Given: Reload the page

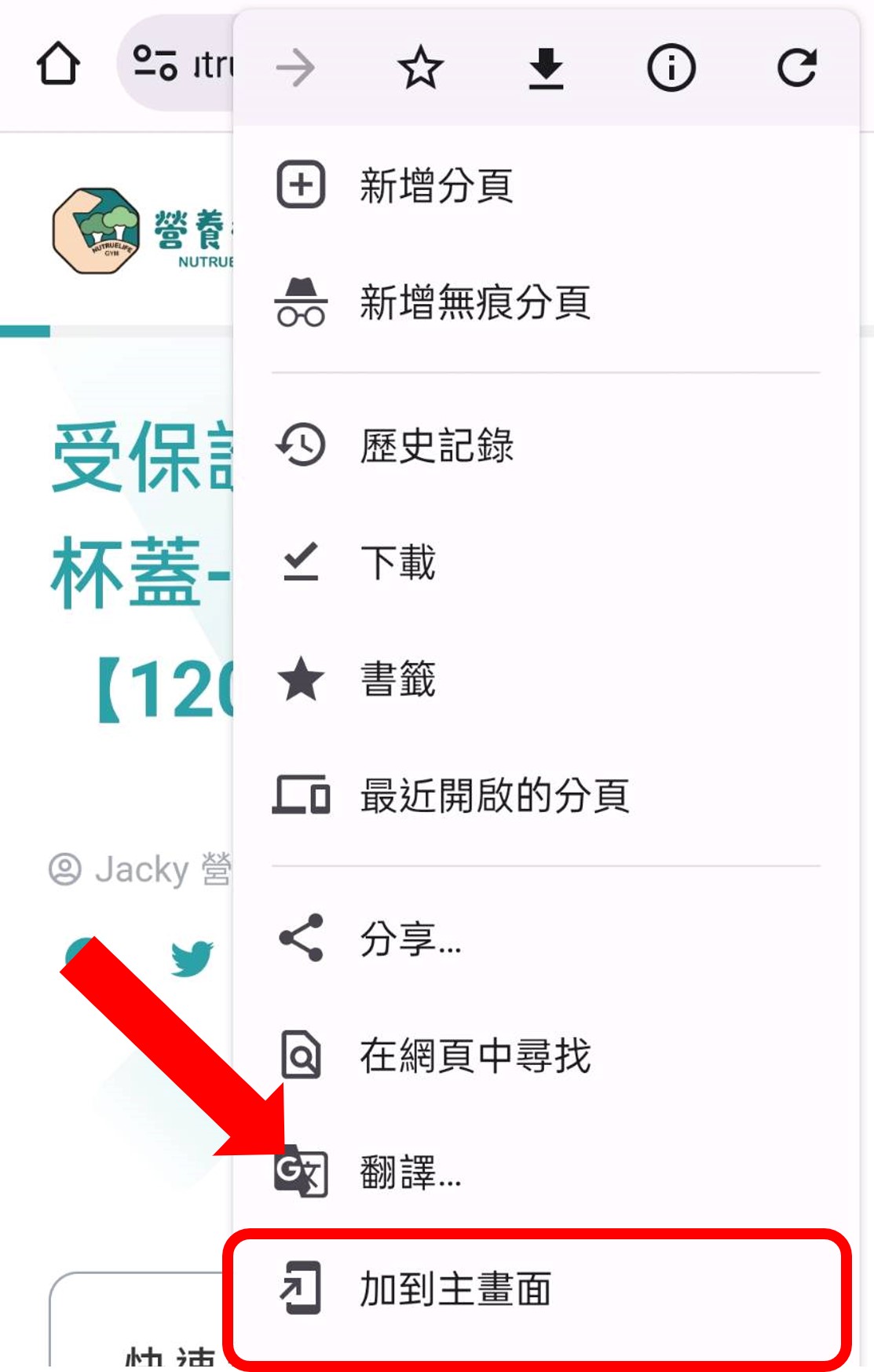Looking at the screenshot, I should pyautogui.click(x=796, y=68).
